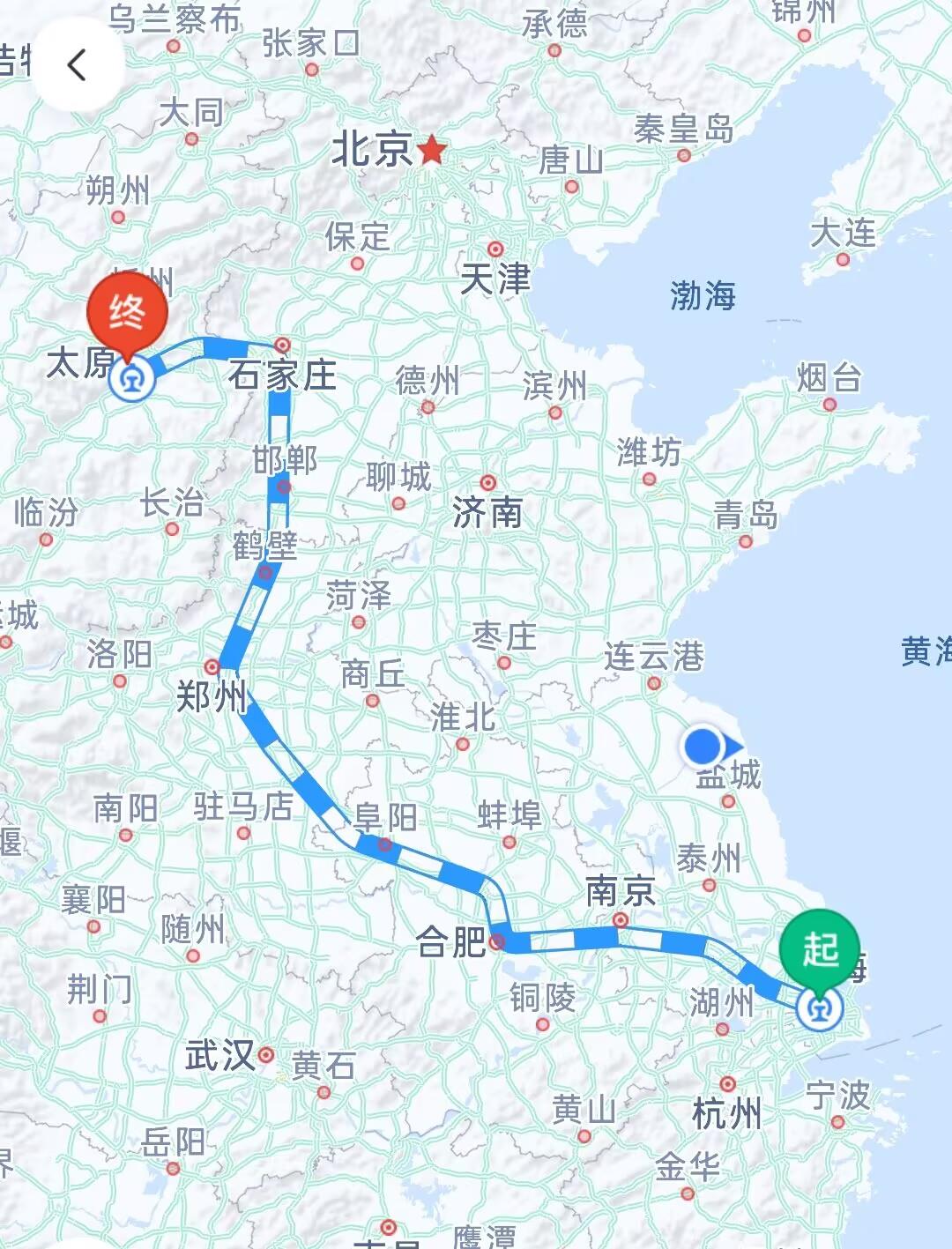The width and height of the screenshot is (952, 1249).
Task: Tap the green start marker at Shanghai
Action: coord(820,949)
